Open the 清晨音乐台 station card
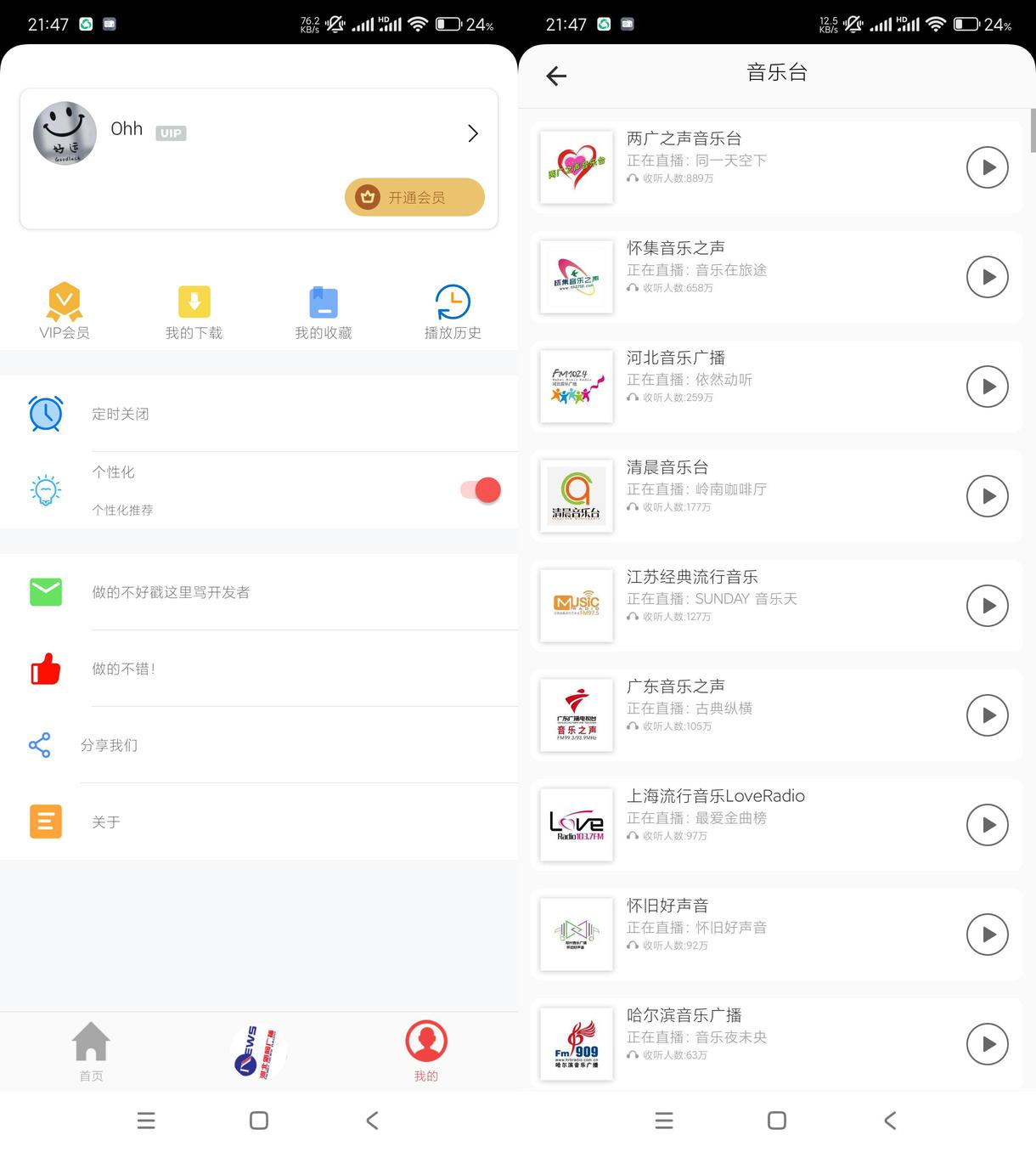Image resolution: width=1036 pixels, height=1152 pixels. [x=776, y=496]
